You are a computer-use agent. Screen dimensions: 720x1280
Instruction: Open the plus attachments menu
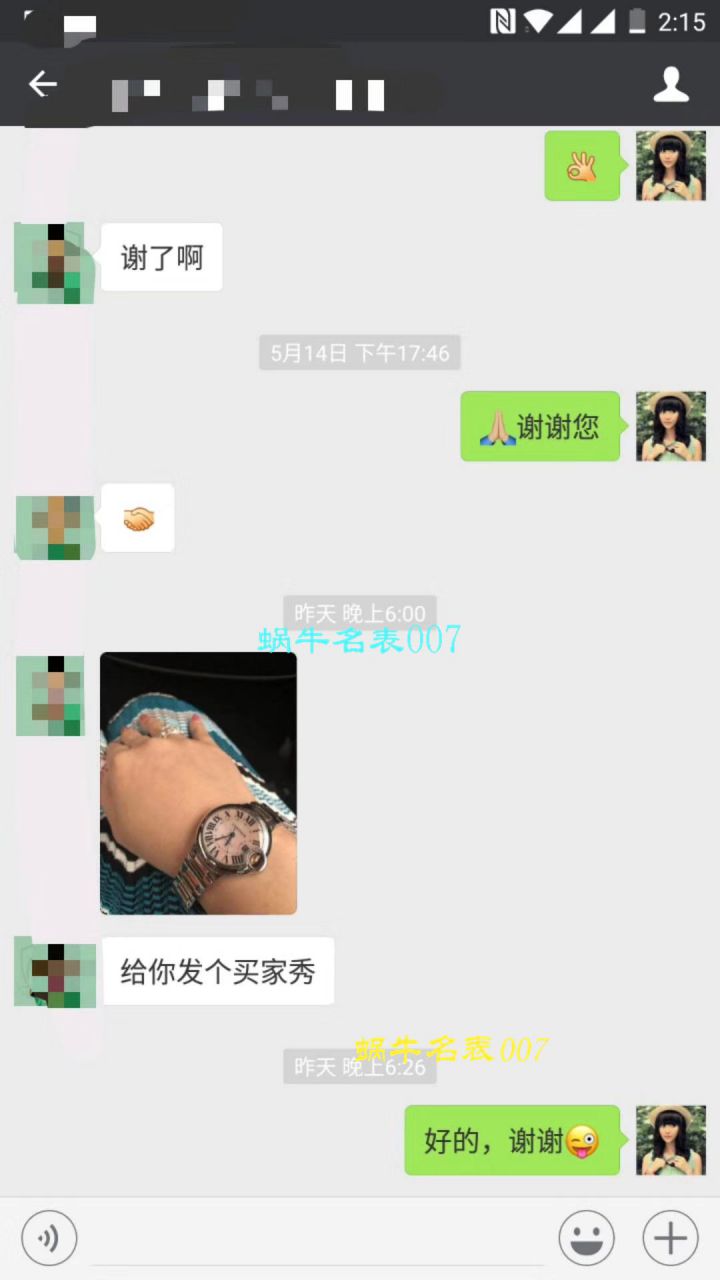tap(670, 1239)
